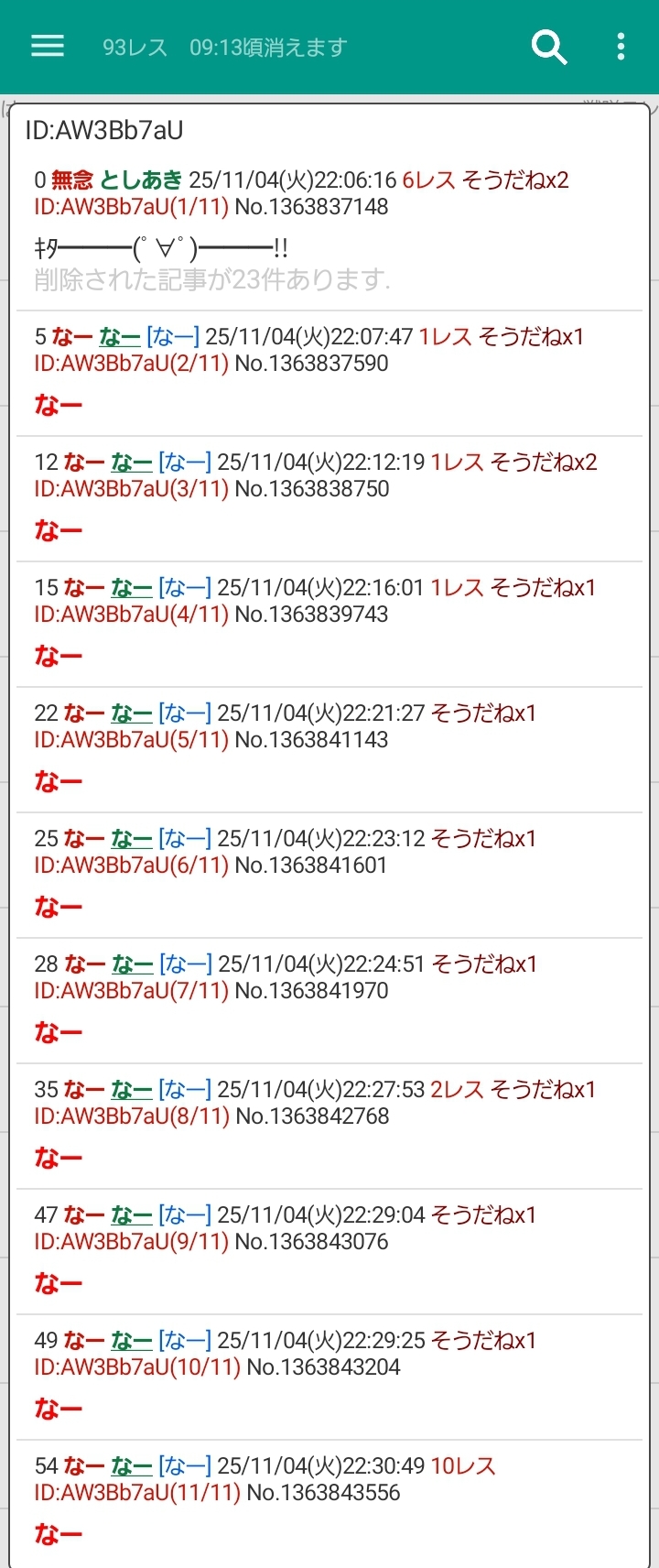Open the overflow menu
The image size is (659, 1568).
(x=621, y=47)
